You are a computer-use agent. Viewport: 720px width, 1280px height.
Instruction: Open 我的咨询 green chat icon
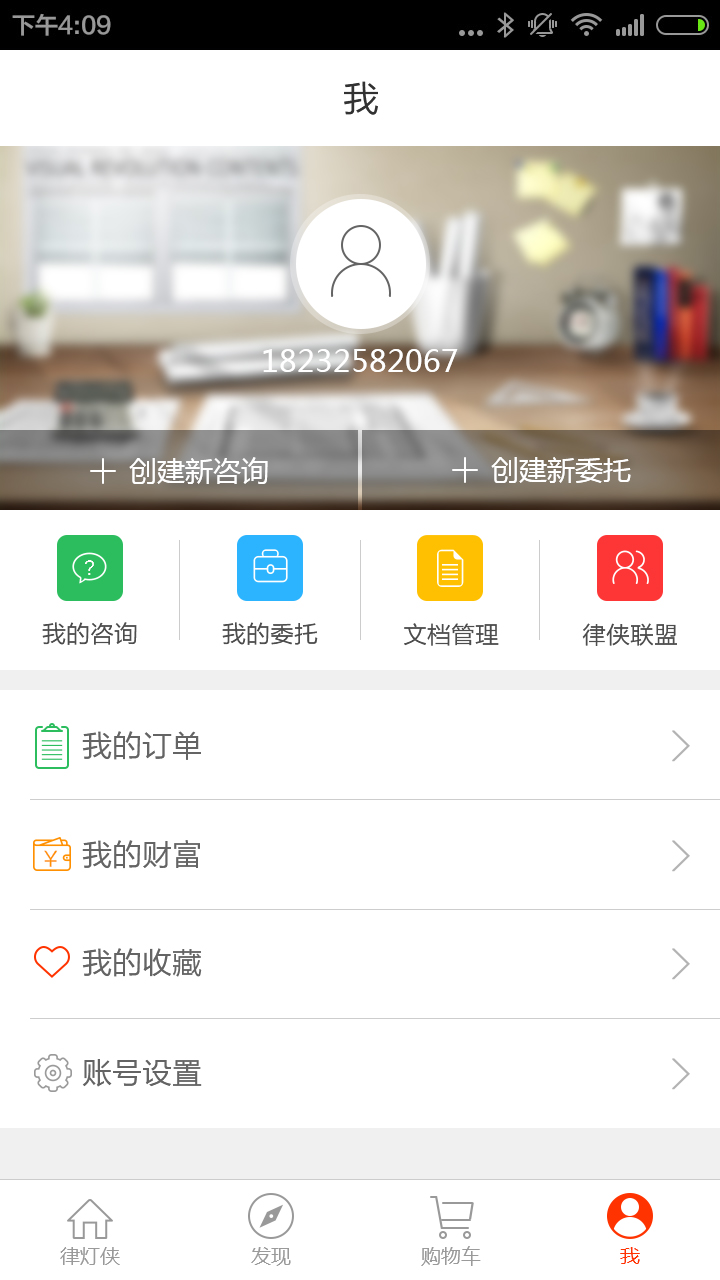coord(90,568)
